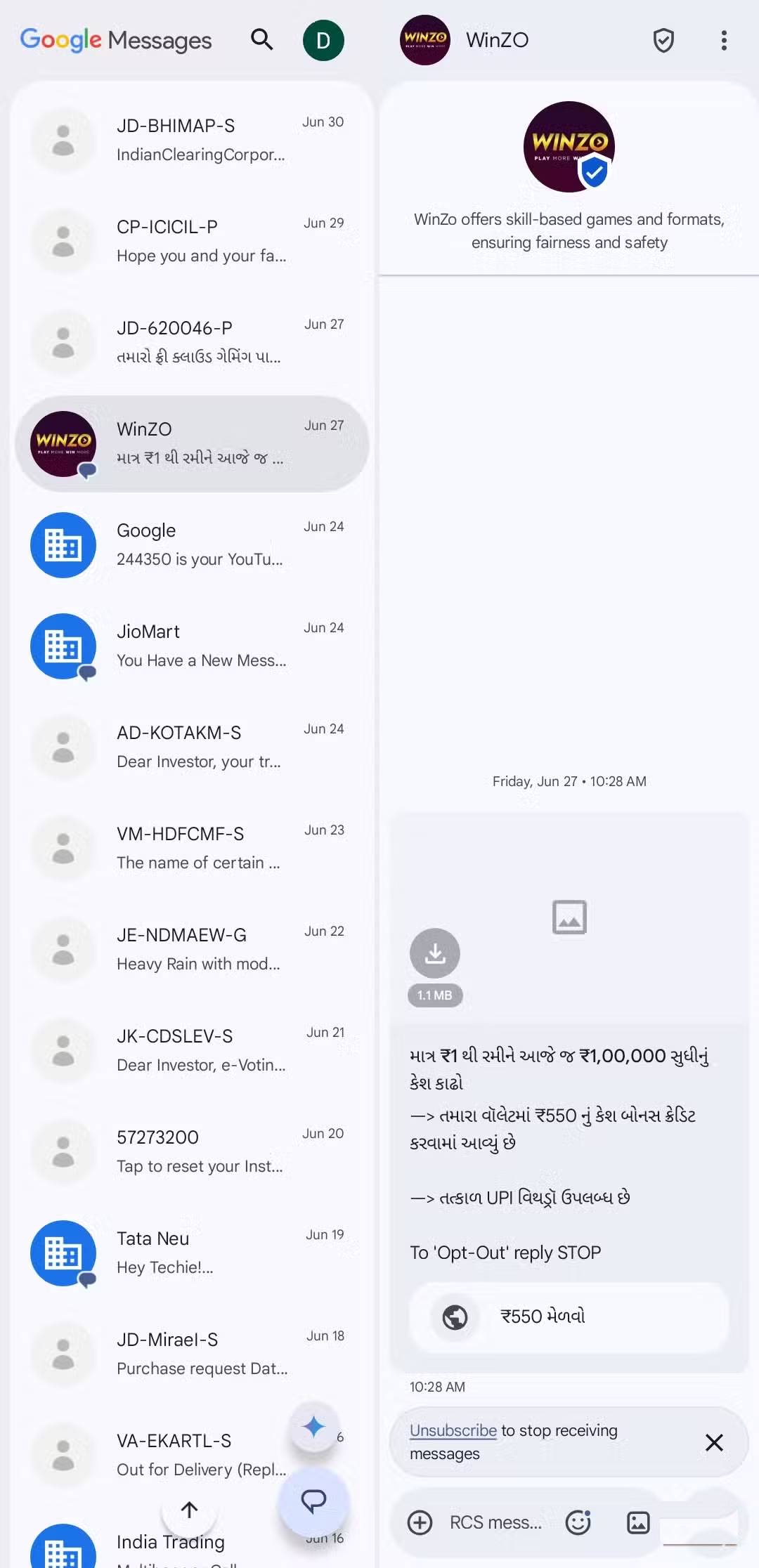Open the plus attachment menu
This screenshot has width=759, height=1568.
point(420,1522)
